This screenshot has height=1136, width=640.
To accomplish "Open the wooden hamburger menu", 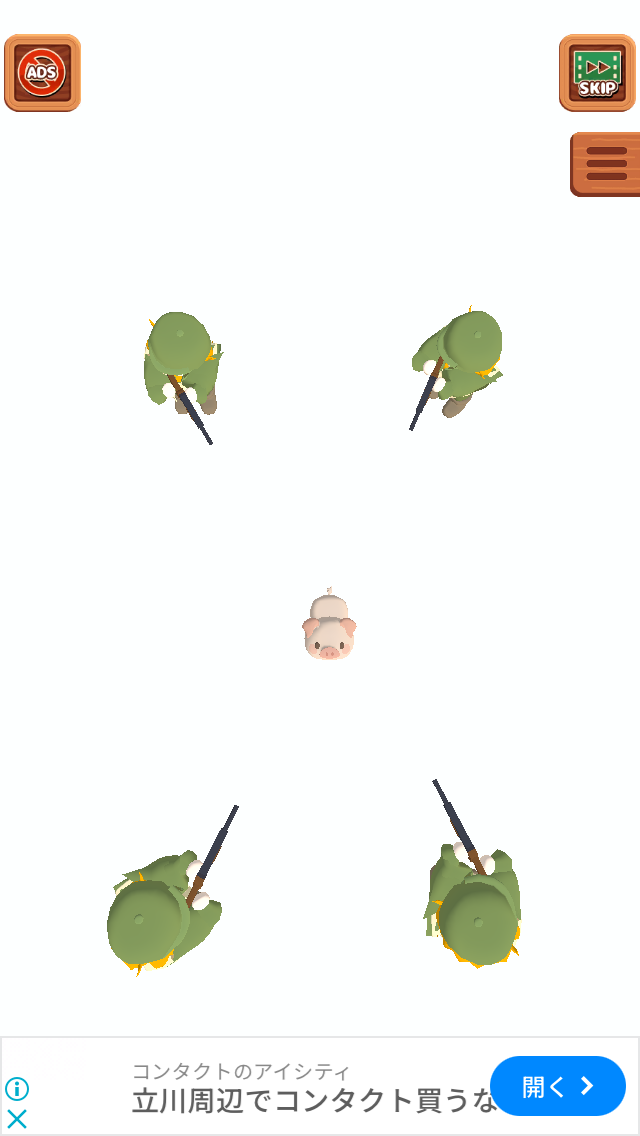I will point(605,164).
